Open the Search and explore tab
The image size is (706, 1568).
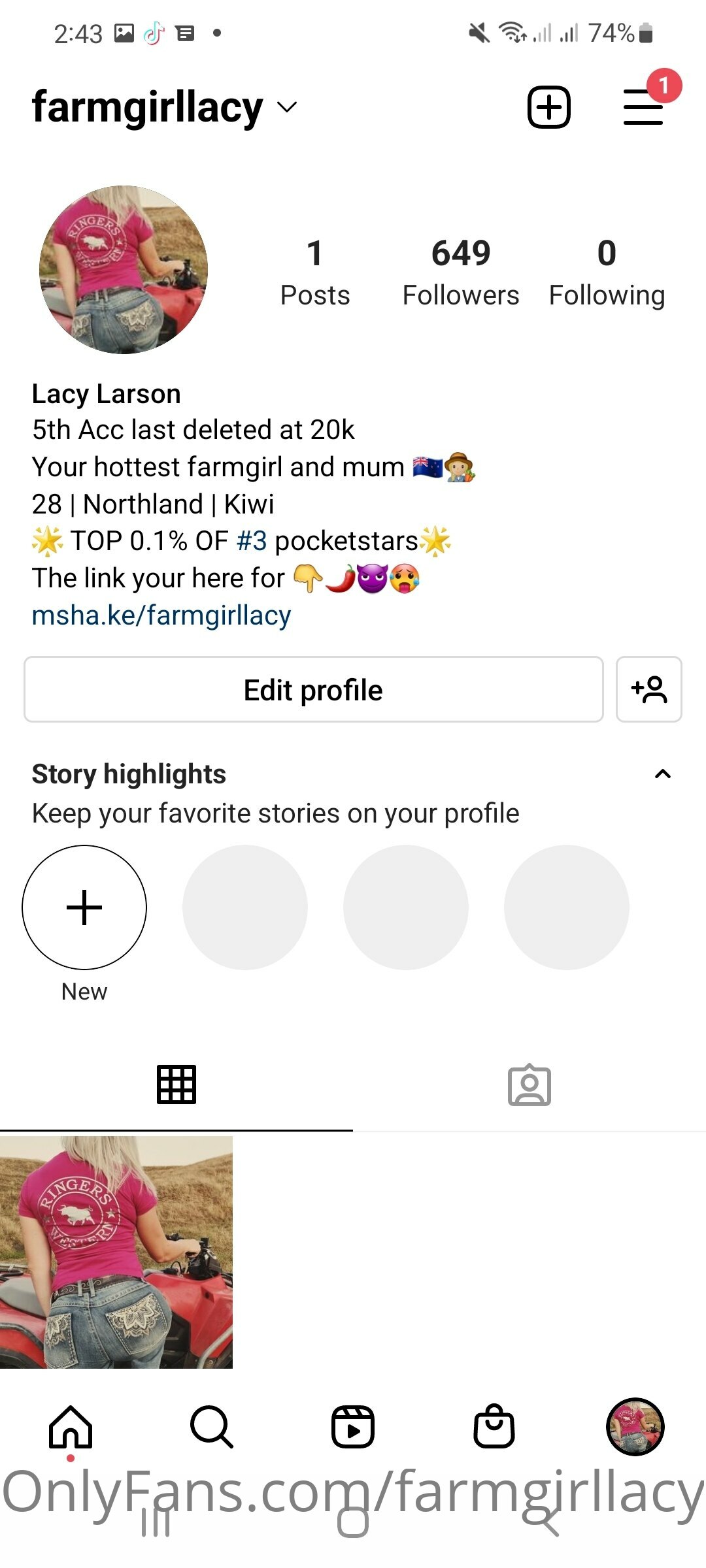click(211, 1427)
